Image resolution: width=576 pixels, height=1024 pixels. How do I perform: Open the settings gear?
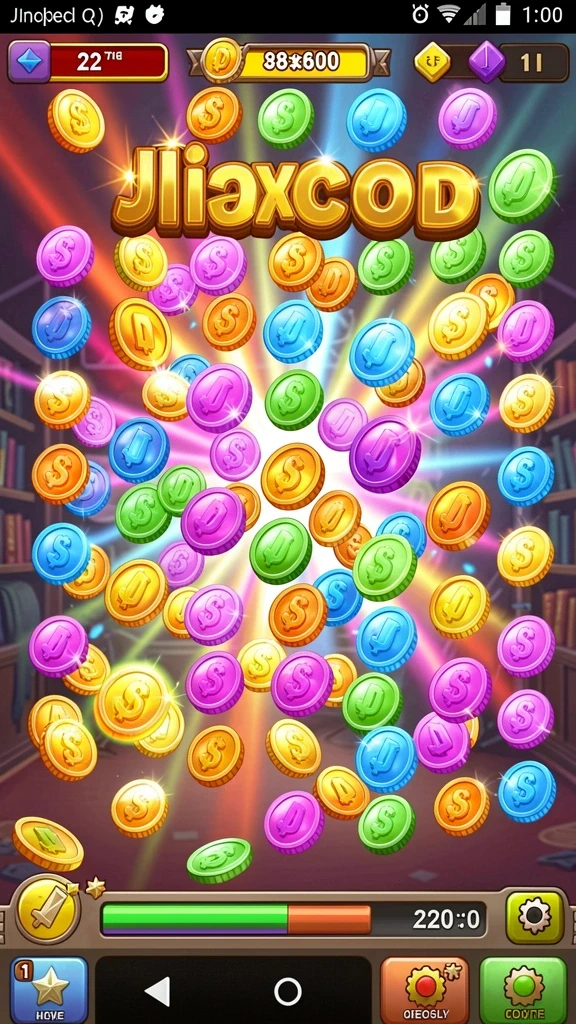(534, 916)
